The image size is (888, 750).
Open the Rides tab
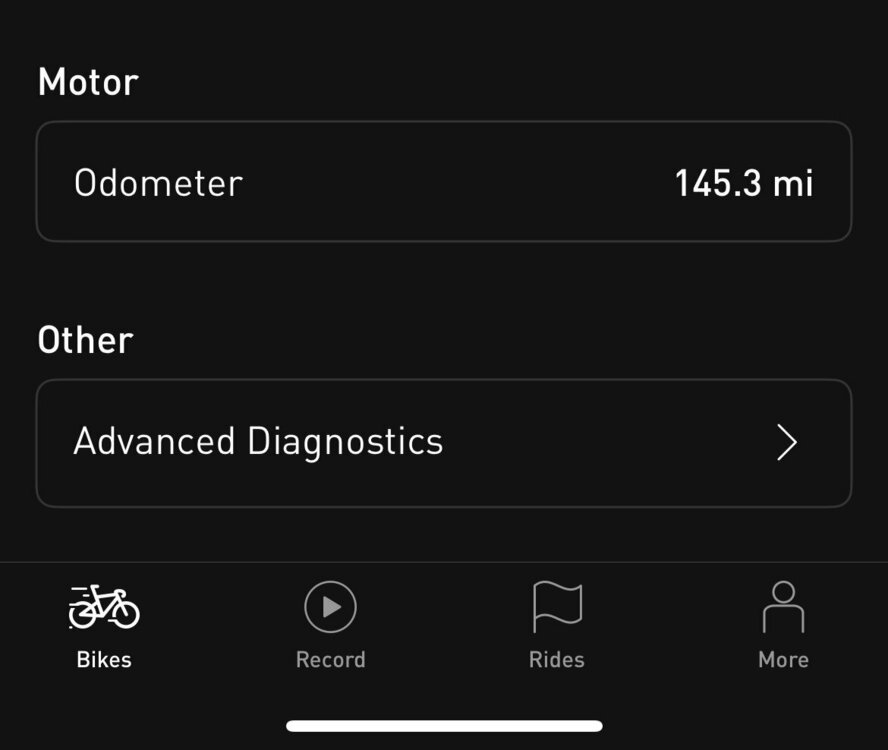point(557,625)
